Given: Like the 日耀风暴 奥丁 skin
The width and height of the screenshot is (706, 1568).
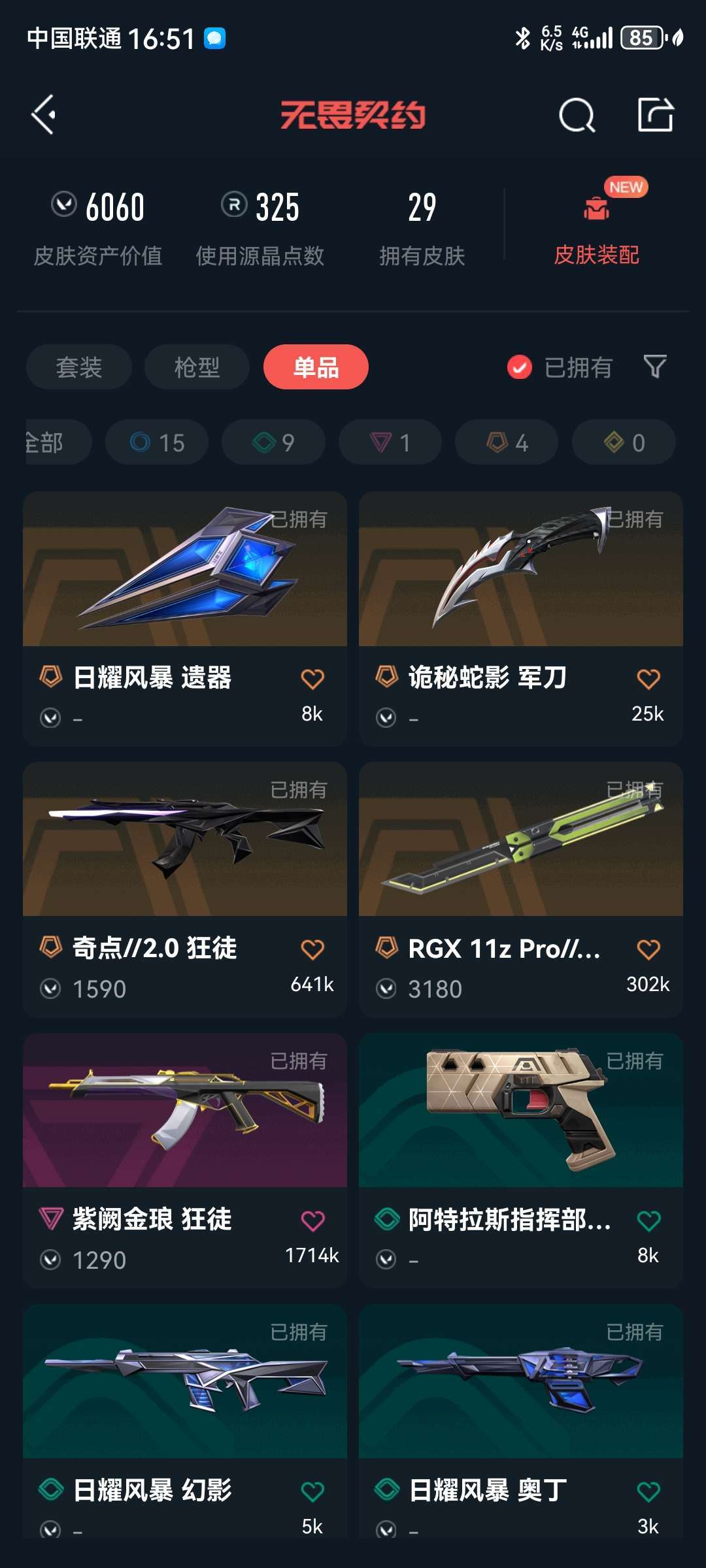Looking at the screenshot, I should tap(648, 1492).
